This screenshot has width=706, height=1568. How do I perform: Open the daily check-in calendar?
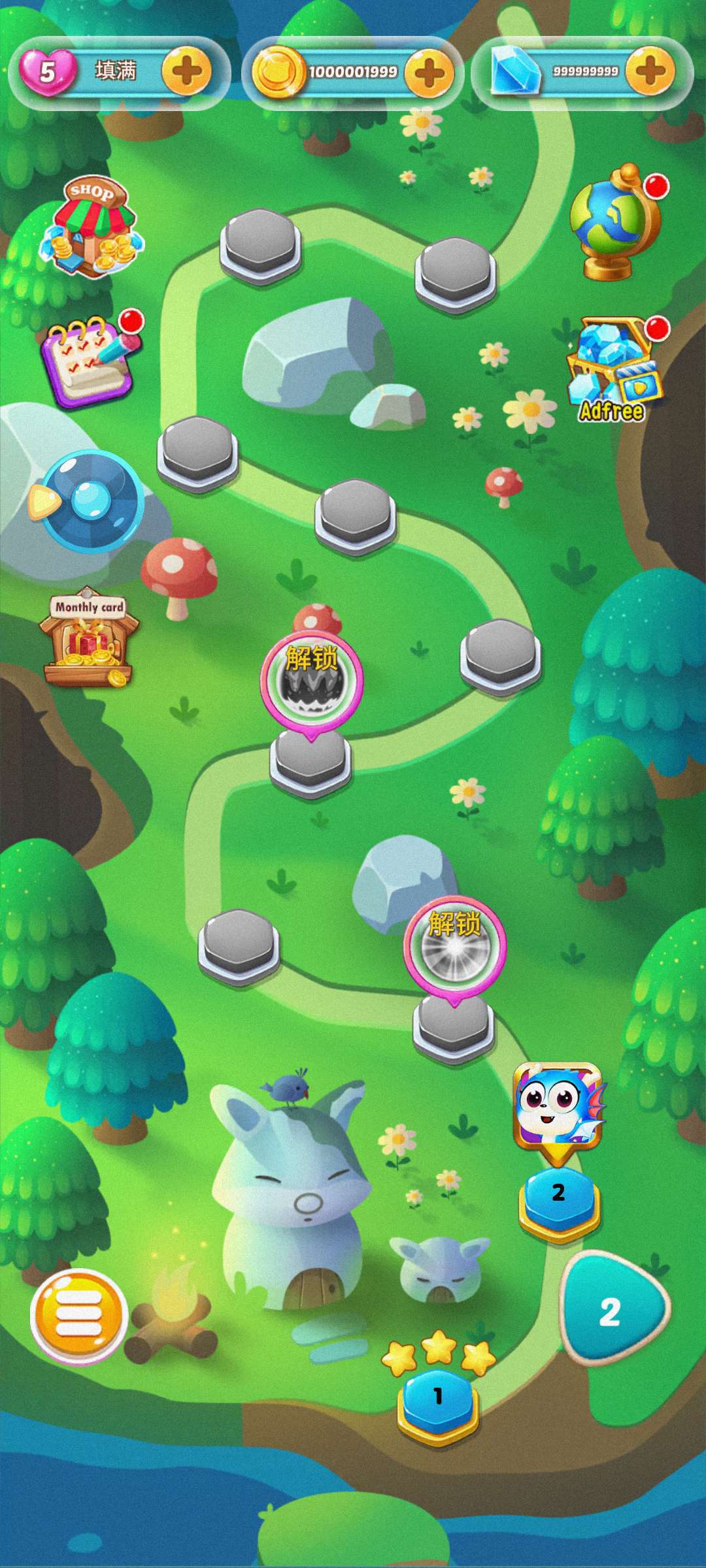[88, 362]
